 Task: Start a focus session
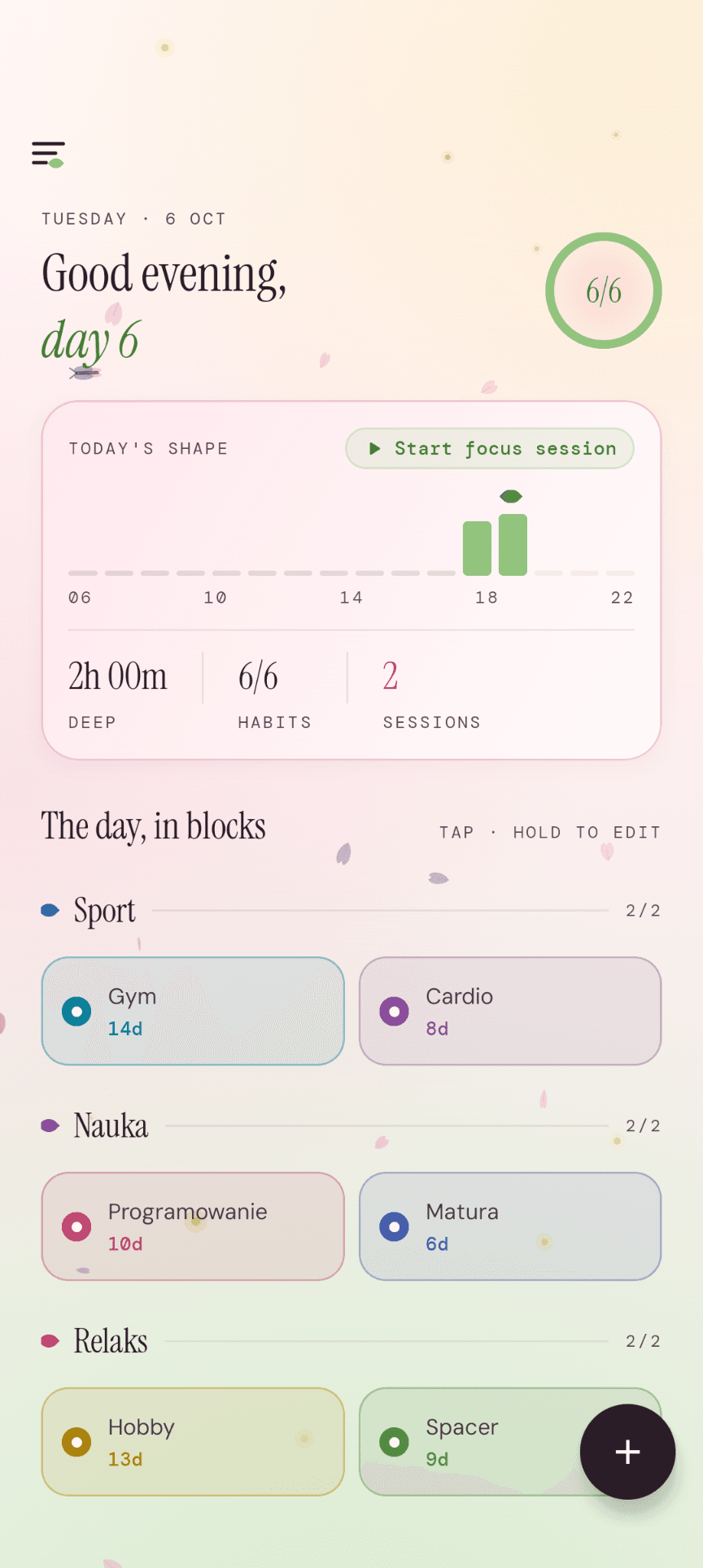(x=490, y=448)
